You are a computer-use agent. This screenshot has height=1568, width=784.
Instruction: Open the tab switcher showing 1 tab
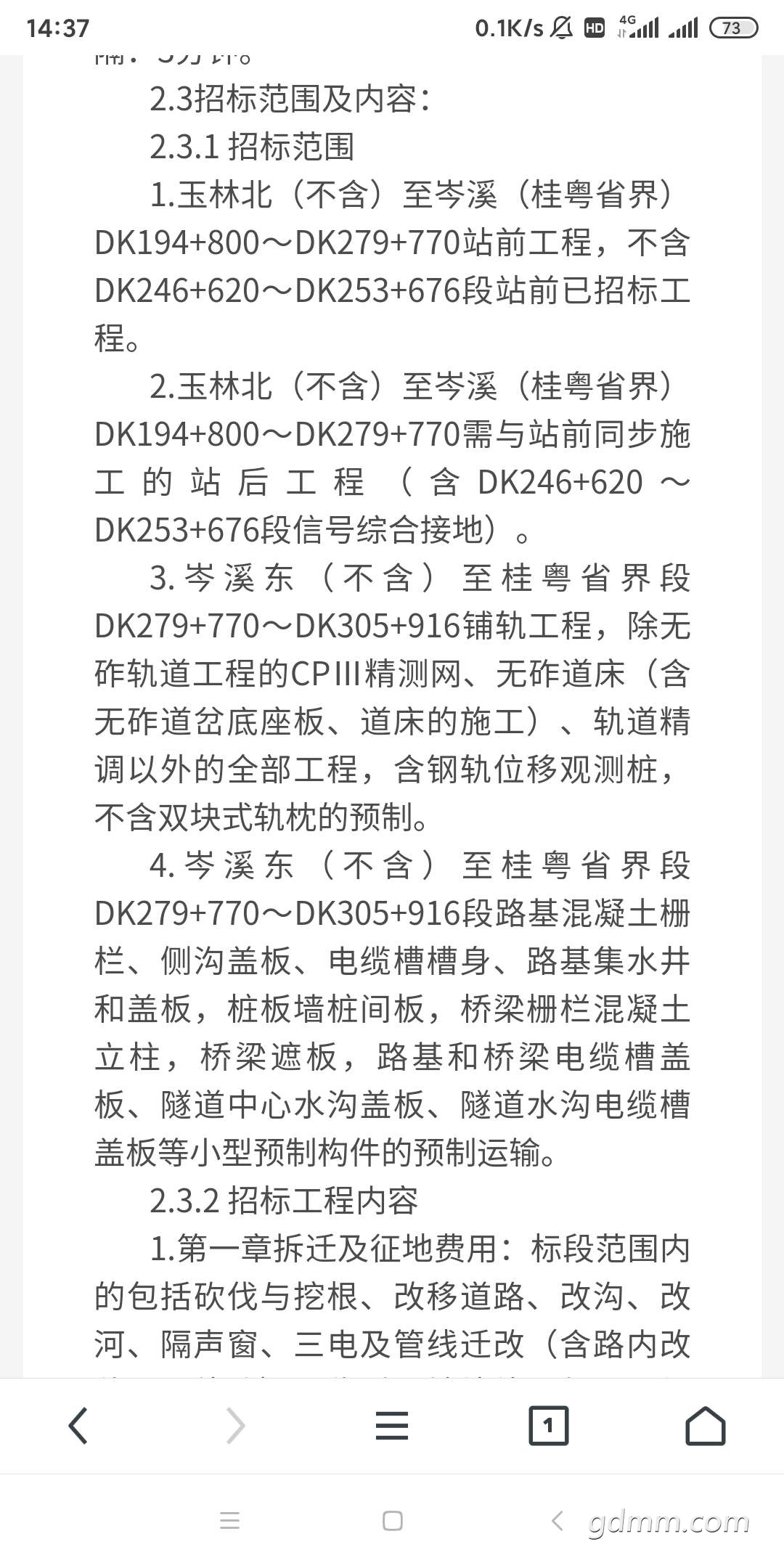[548, 1426]
